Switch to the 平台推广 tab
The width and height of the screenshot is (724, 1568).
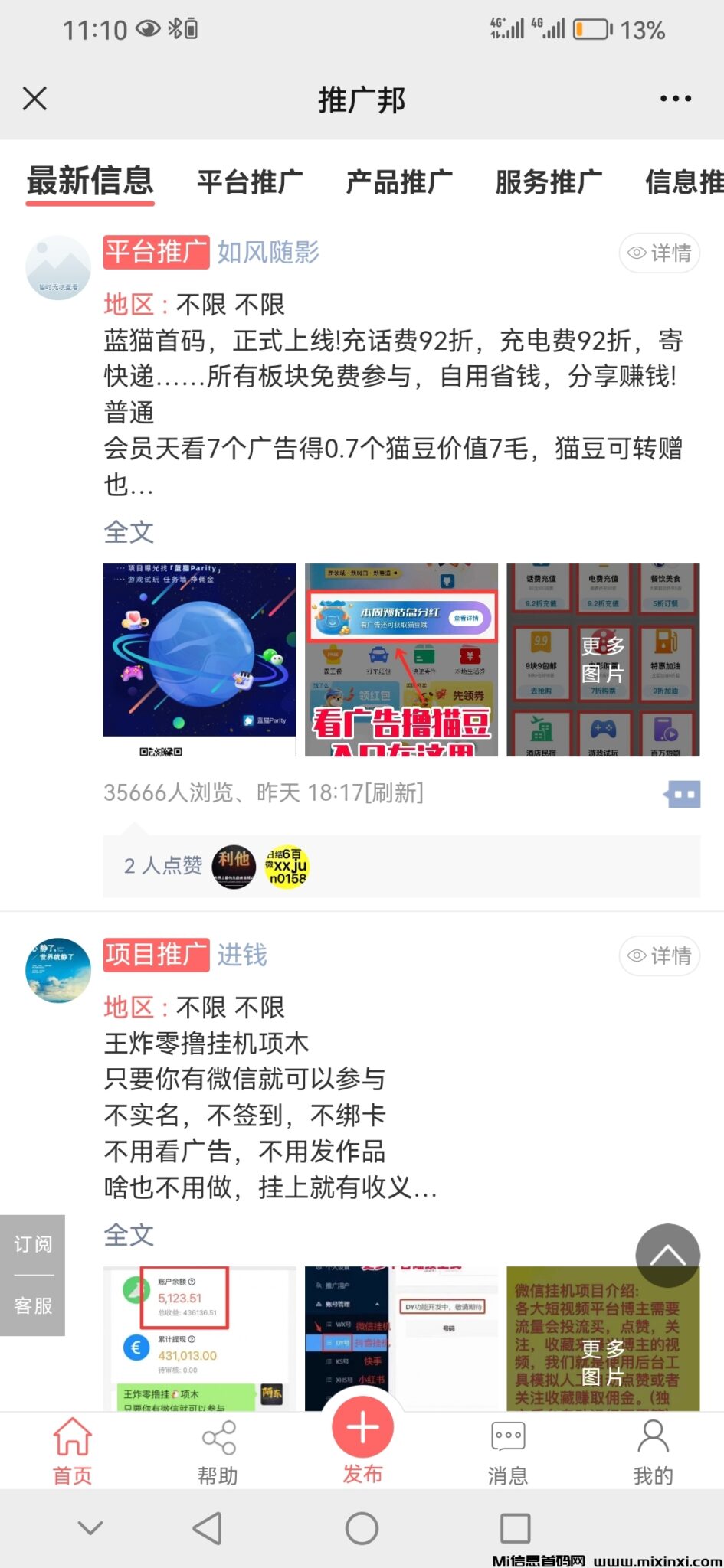click(250, 181)
